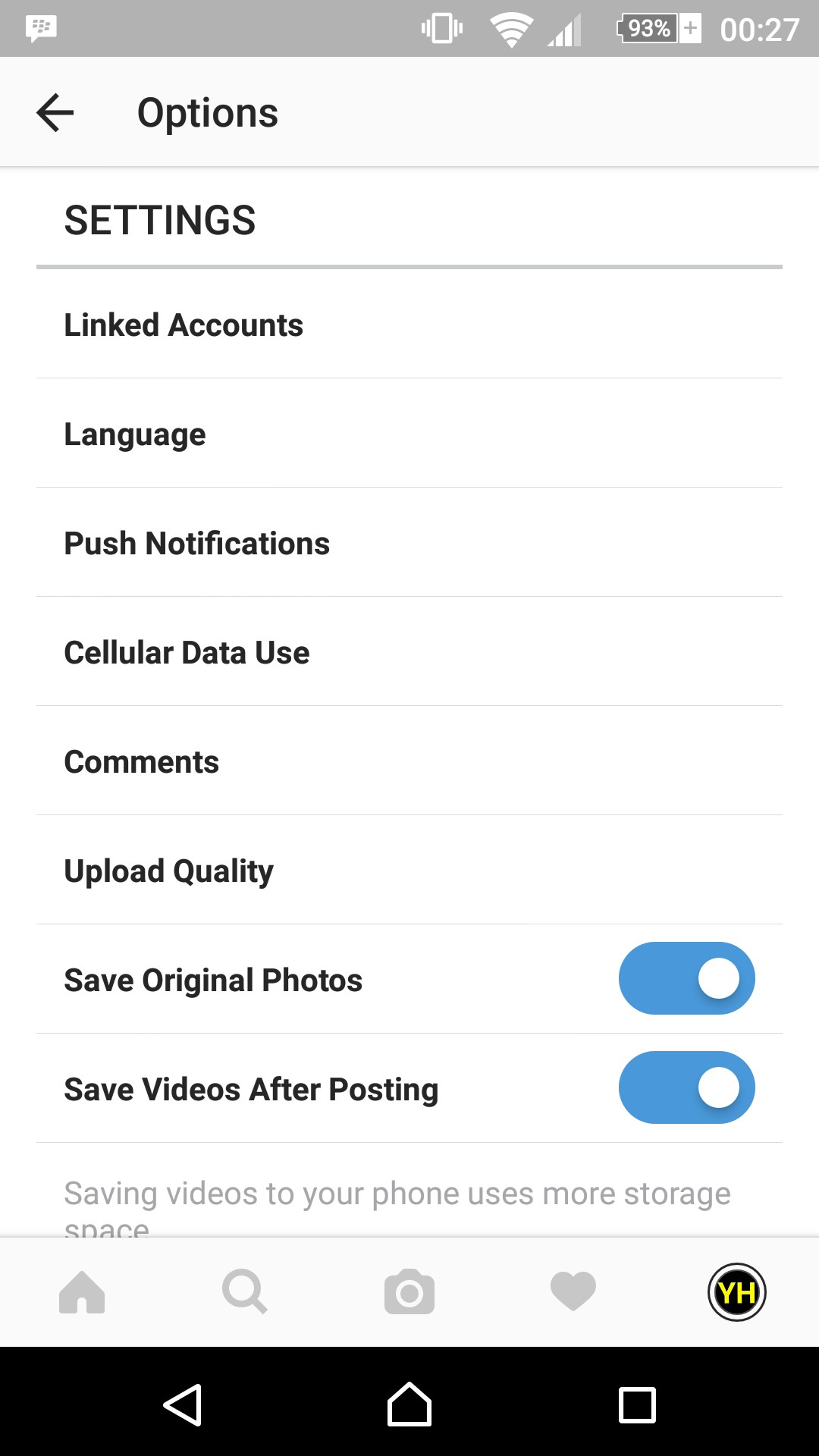
Task: Open the YH profile tab
Action: coord(736,1291)
